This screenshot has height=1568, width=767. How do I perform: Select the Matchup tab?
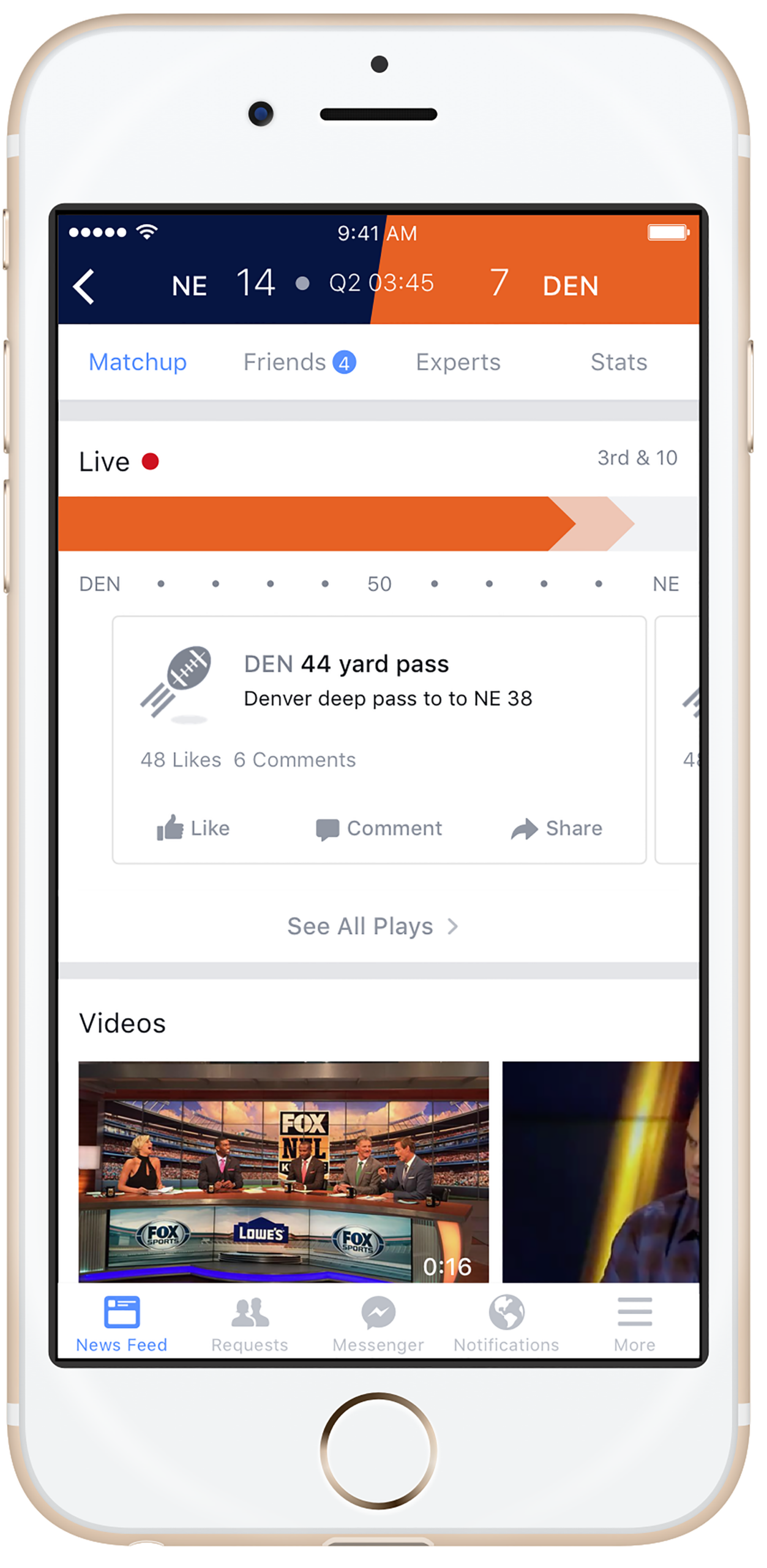click(x=138, y=362)
